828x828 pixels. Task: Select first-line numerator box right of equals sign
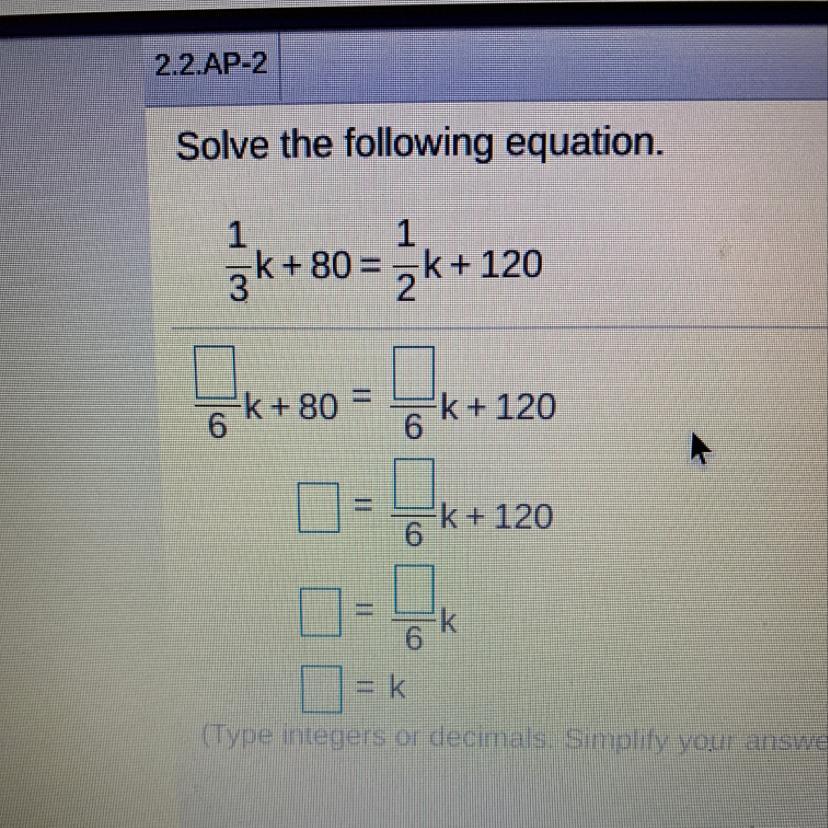pyautogui.click(x=413, y=373)
